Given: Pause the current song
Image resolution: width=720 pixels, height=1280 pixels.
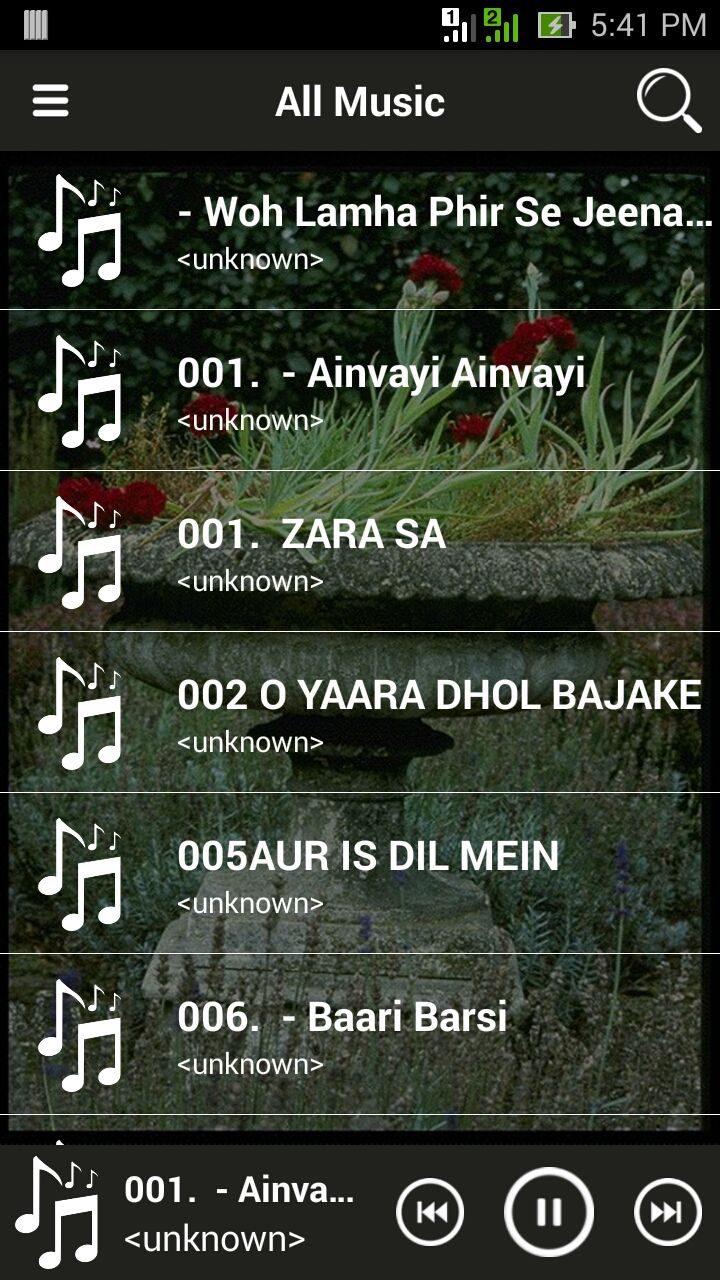Looking at the screenshot, I should click(548, 1213).
